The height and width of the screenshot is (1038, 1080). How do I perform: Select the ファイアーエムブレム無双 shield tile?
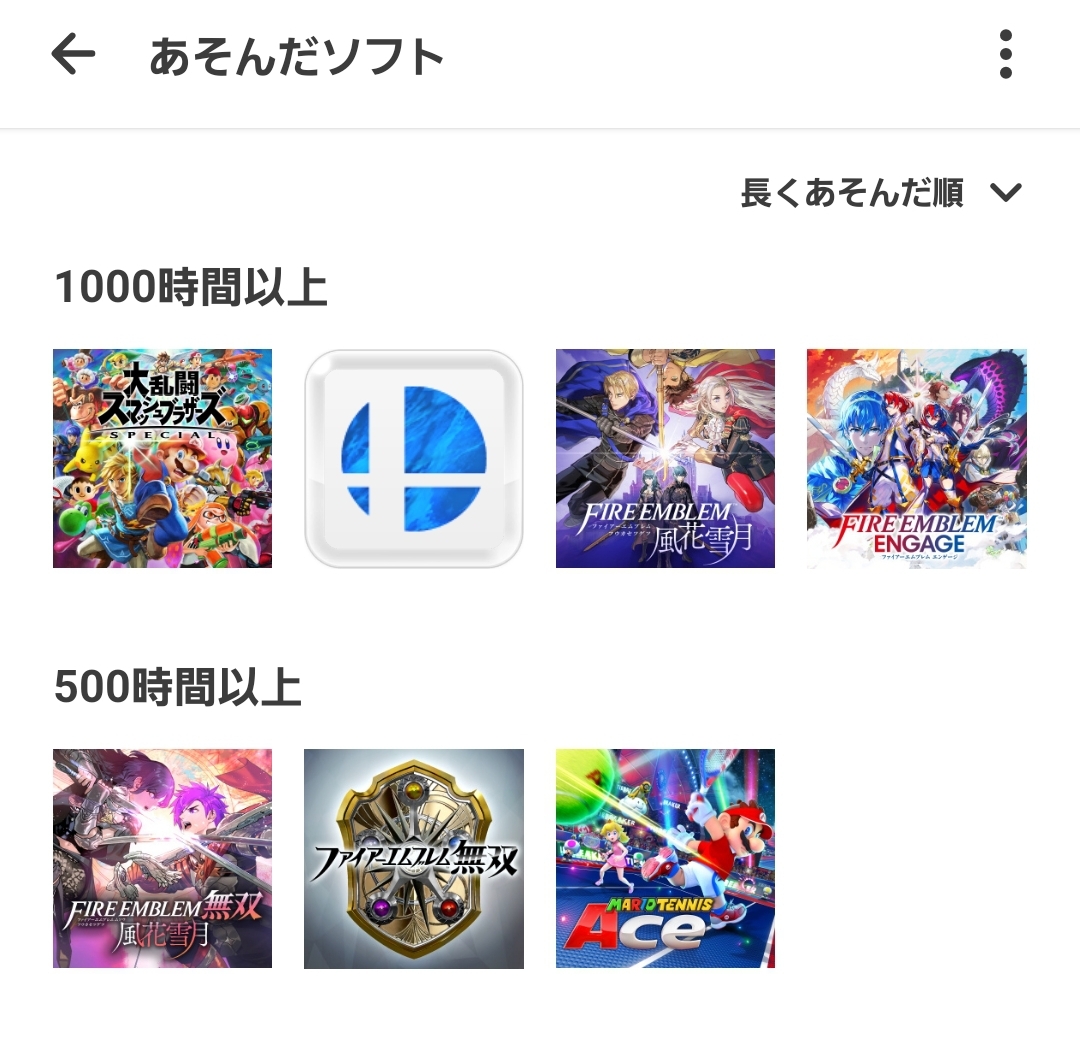point(414,858)
